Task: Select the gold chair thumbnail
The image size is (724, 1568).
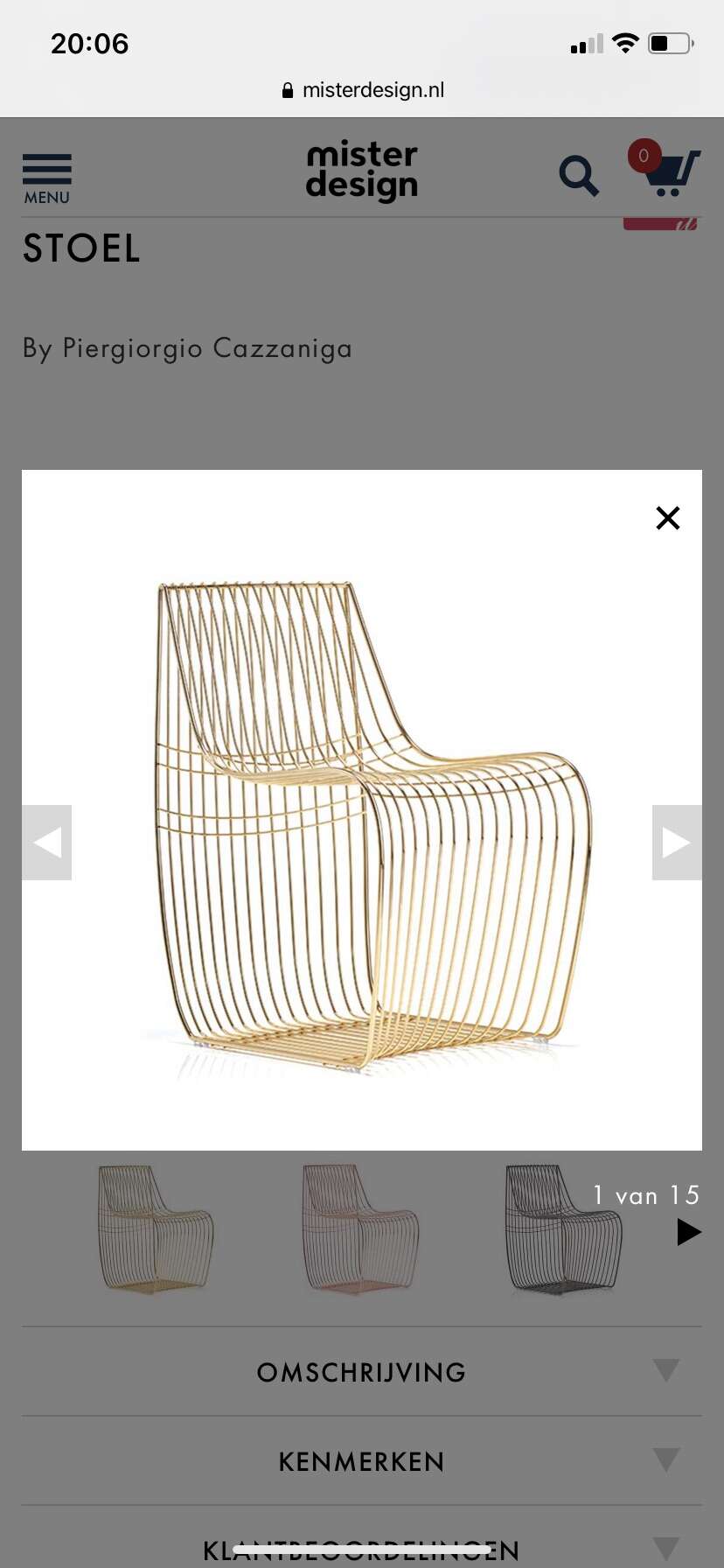Action: tap(156, 1229)
